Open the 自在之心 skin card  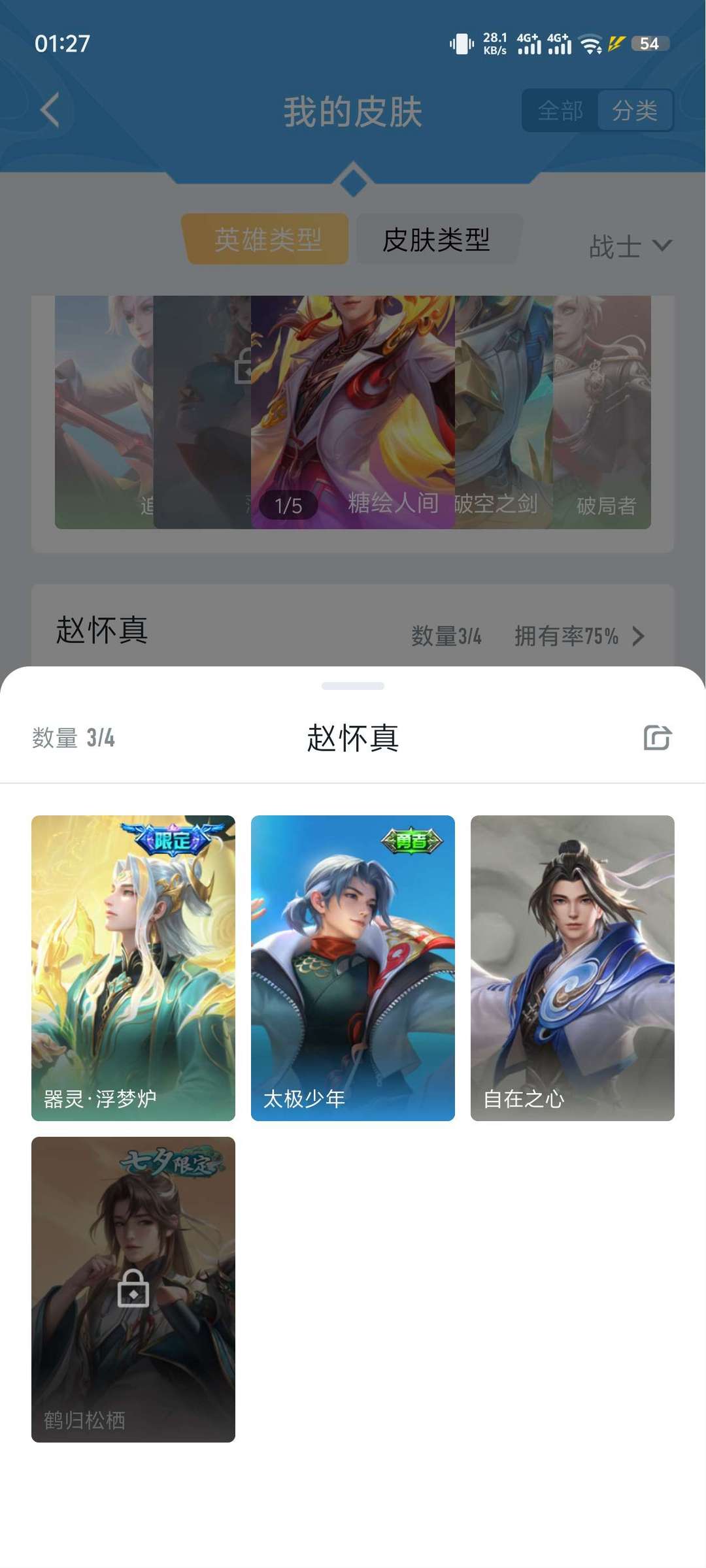(x=573, y=968)
